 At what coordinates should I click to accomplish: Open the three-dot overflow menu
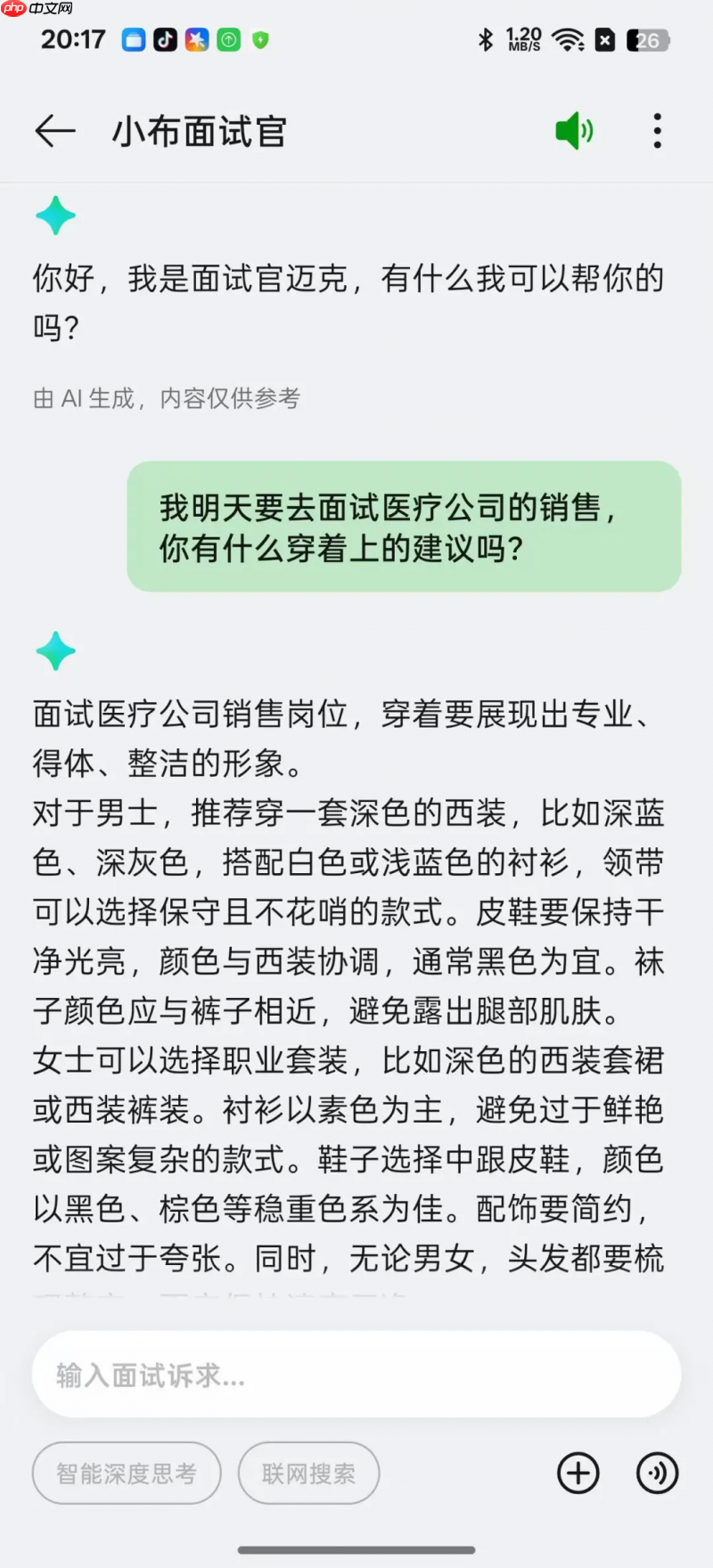657,130
